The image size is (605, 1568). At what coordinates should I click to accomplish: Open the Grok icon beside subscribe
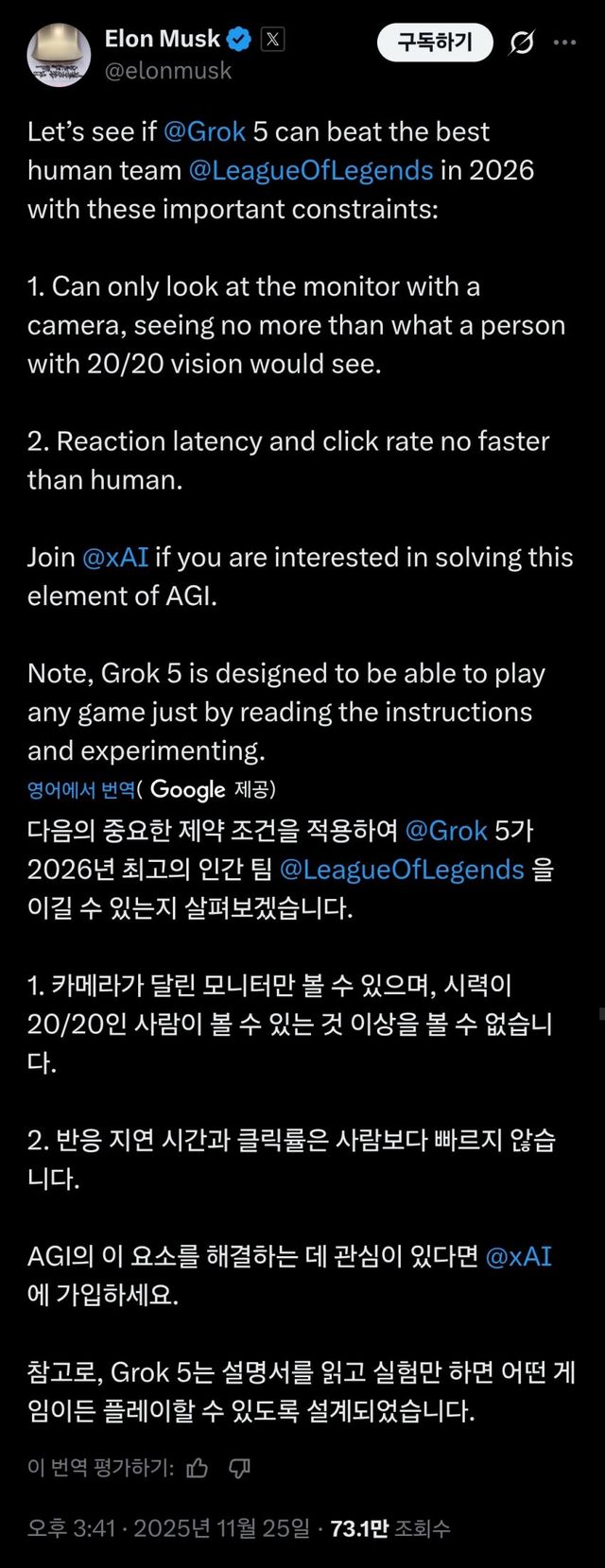(522, 43)
